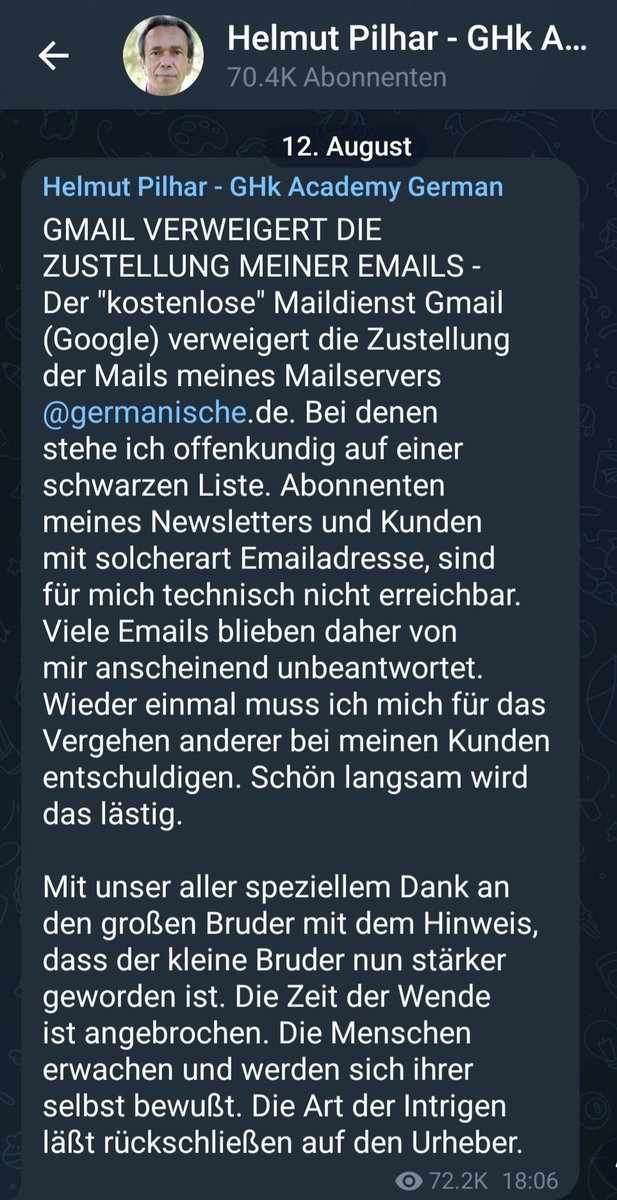Tap the forwarded-from GHk Academy German name

click(273, 187)
